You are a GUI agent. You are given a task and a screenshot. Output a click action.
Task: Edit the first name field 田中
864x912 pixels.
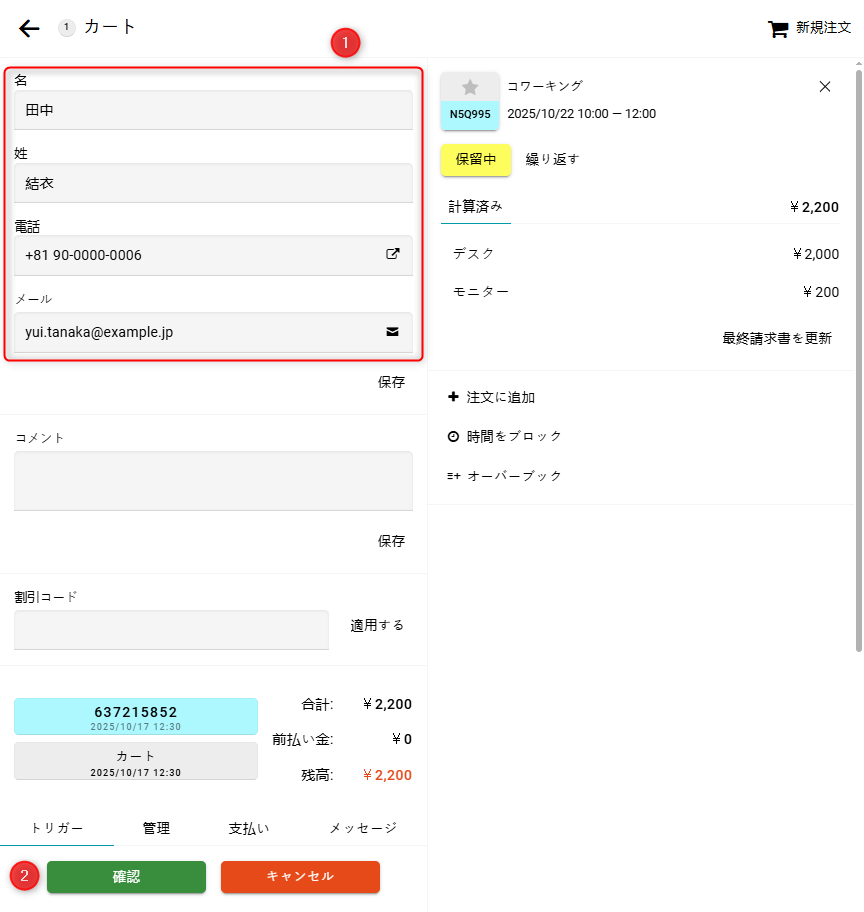pyautogui.click(x=213, y=110)
